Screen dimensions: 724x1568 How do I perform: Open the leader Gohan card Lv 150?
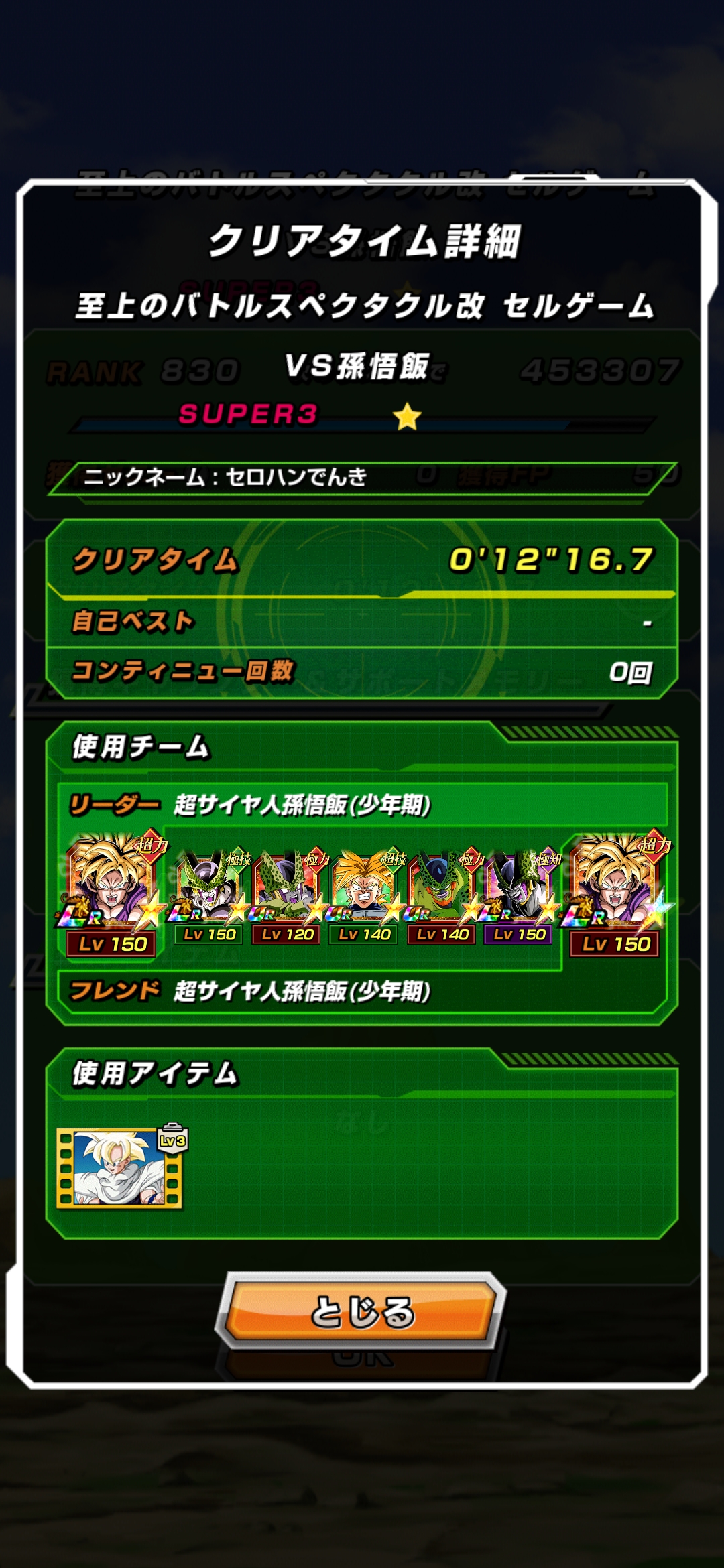coord(112,894)
